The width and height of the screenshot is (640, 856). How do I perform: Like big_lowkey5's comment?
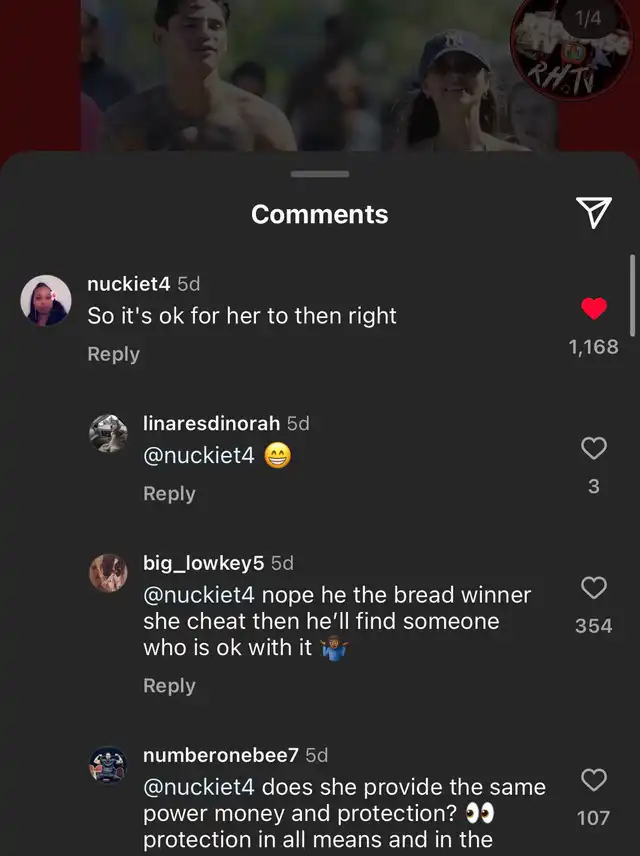click(x=594, y=588)
